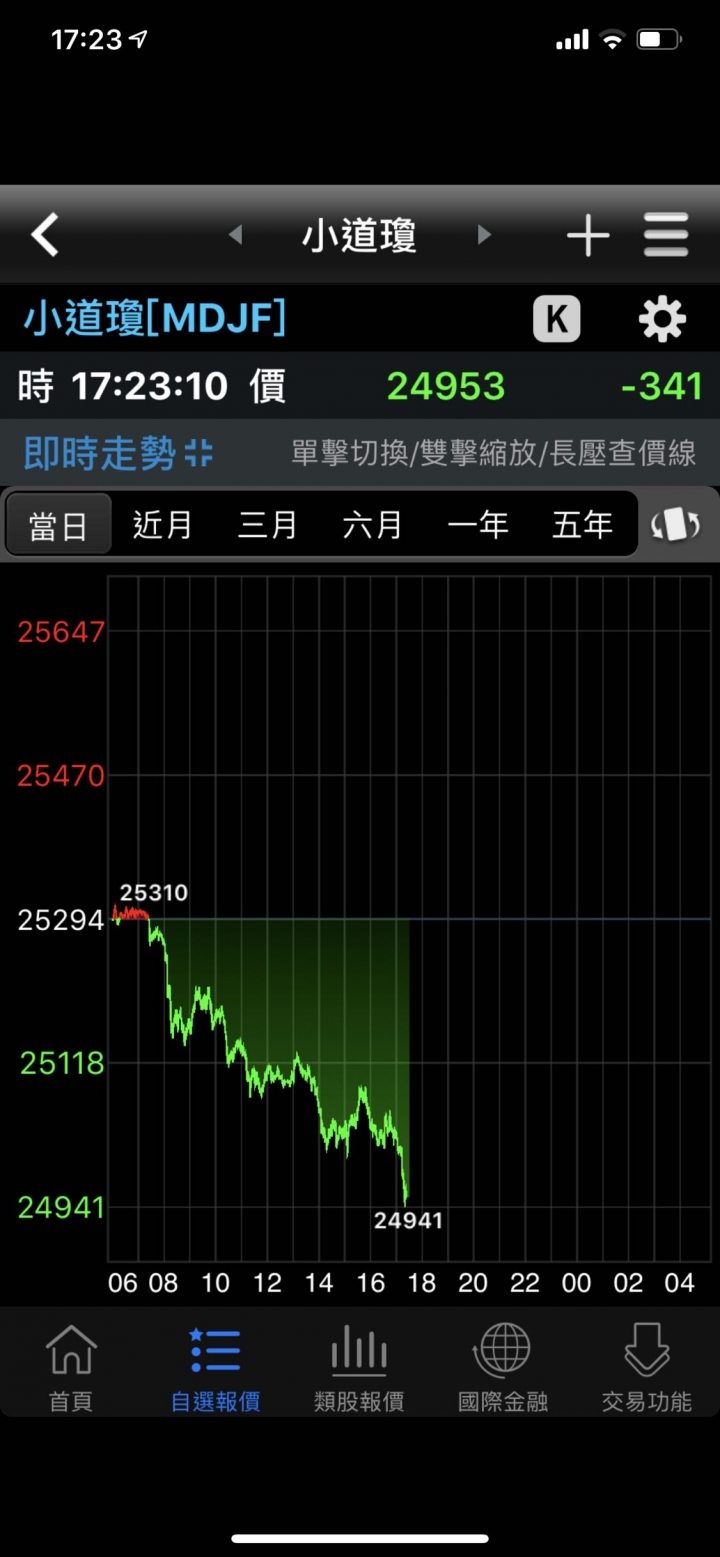This screenshot has width=720, height=1557.
Task: Show the 六月 chart range
Action: point(373,525)
